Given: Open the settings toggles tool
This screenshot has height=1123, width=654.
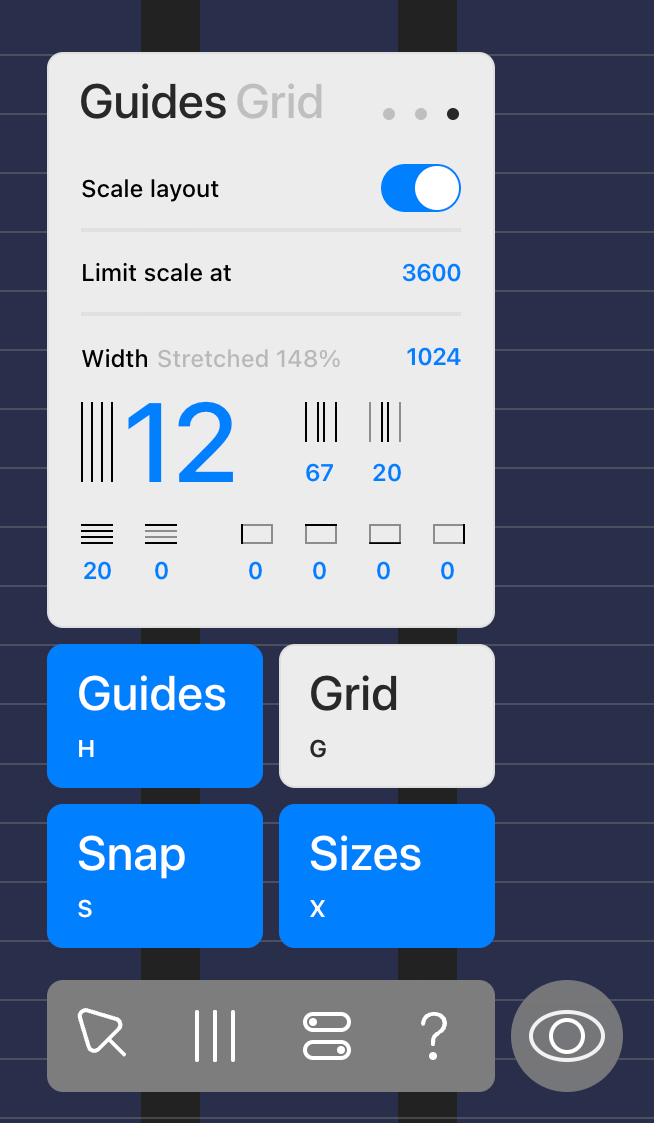Looking at the screenshot, I should click(x=327, y=1036).
